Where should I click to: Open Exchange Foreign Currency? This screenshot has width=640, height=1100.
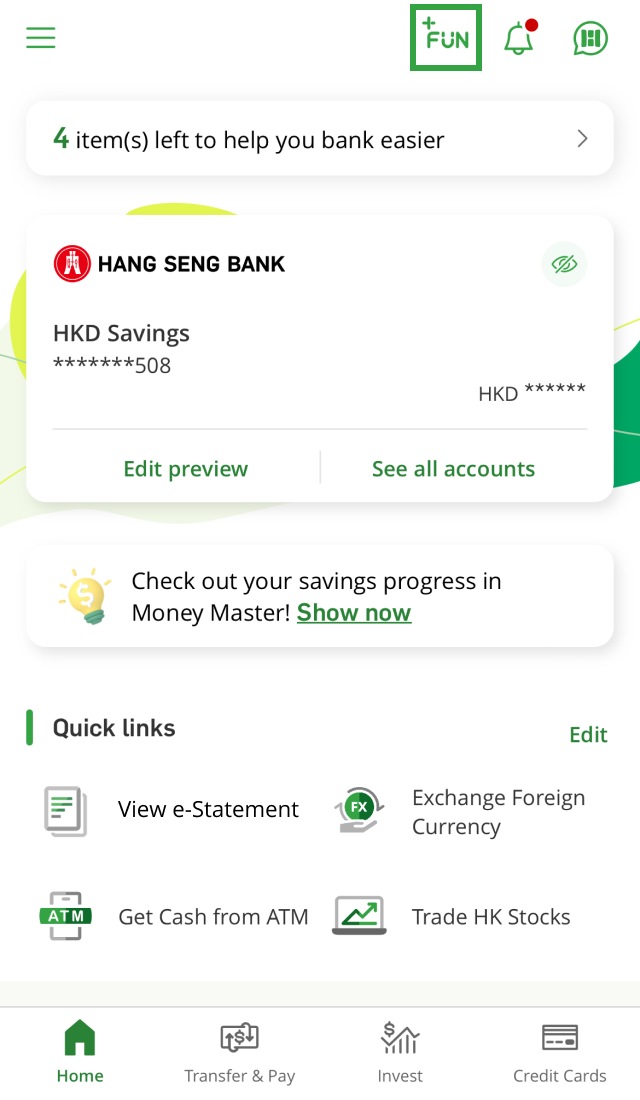click(x=462, y=812)
